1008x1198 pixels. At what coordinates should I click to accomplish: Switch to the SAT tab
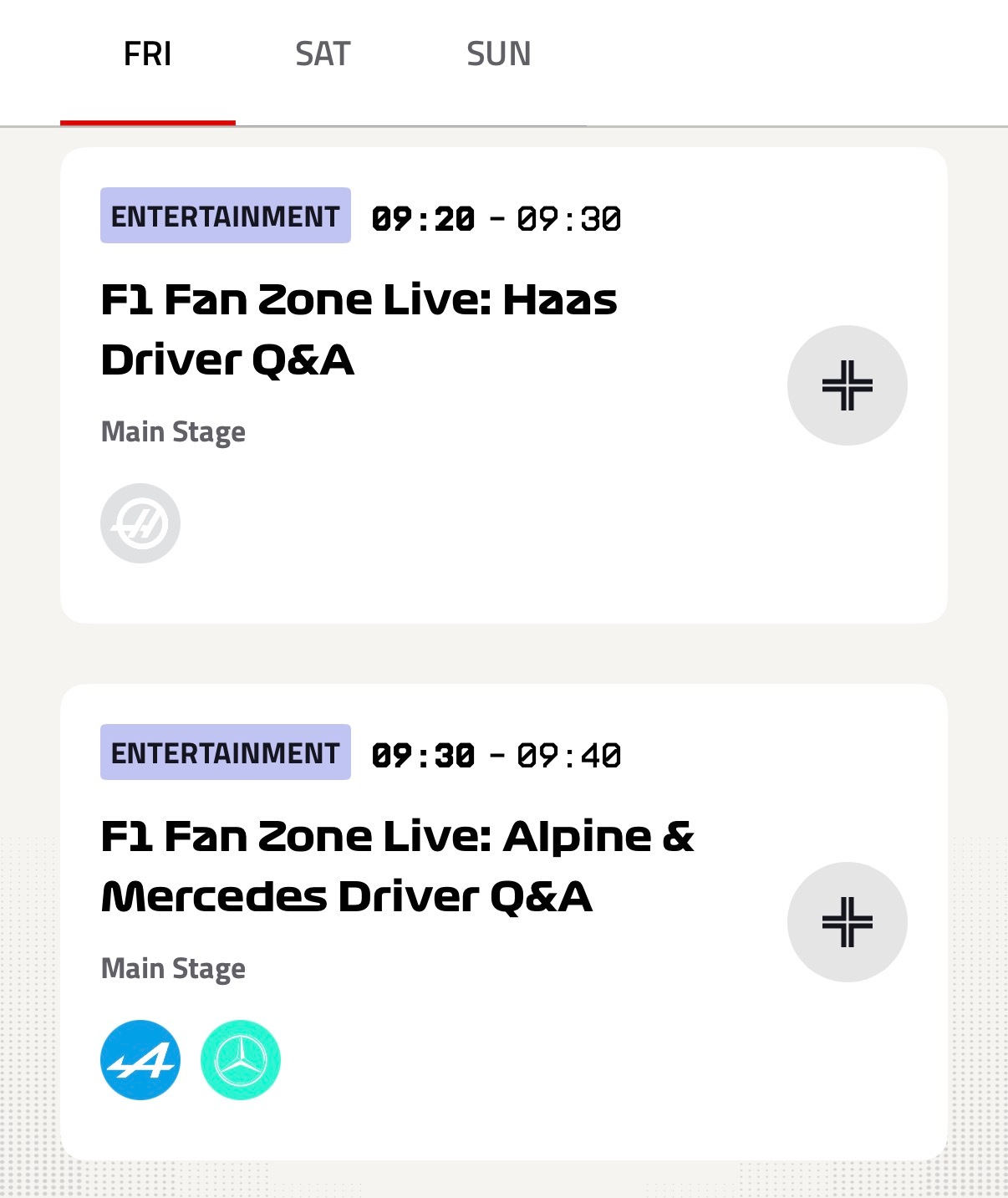click(323, 54)
